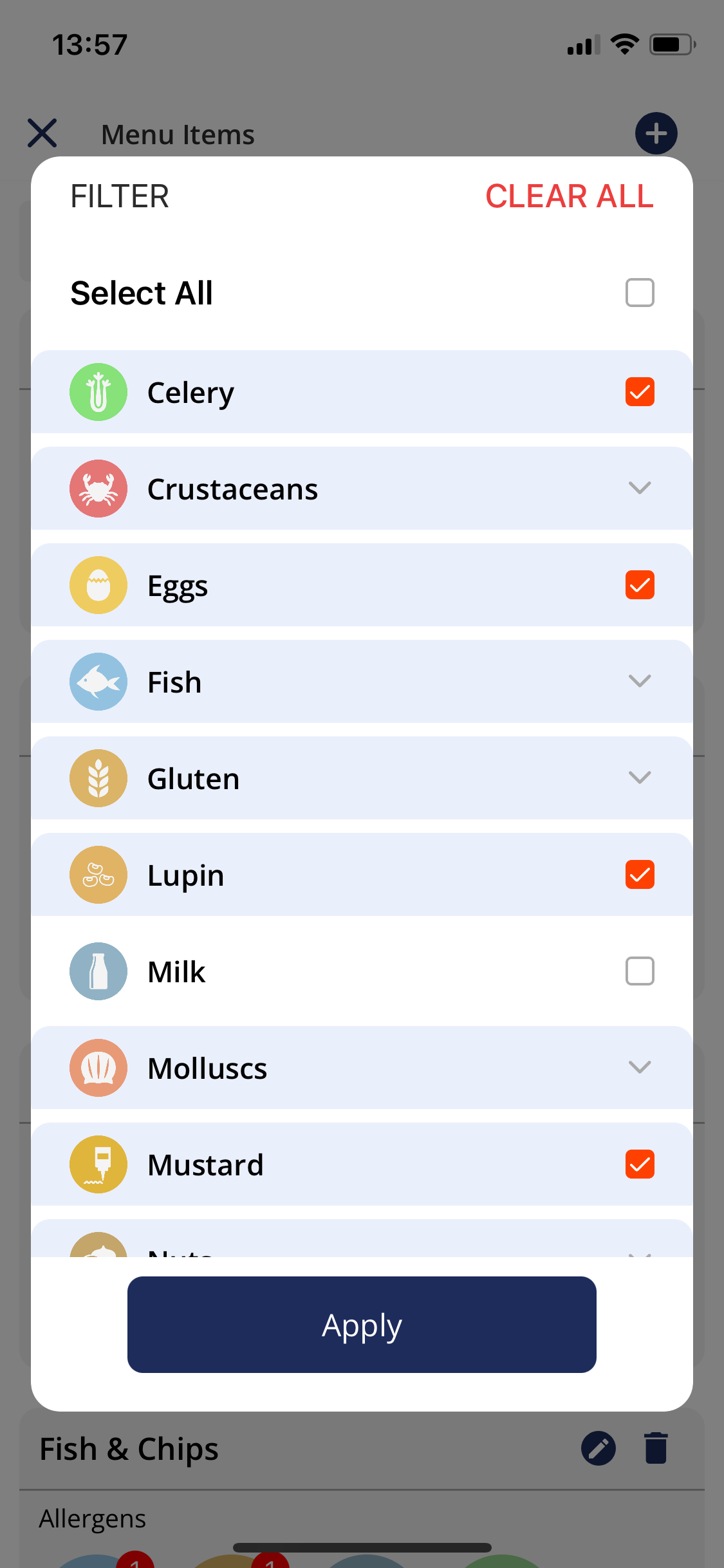Uncheck the Eggs allergen checkbox
The image size is (724, 1568).
tap(640, 585)
